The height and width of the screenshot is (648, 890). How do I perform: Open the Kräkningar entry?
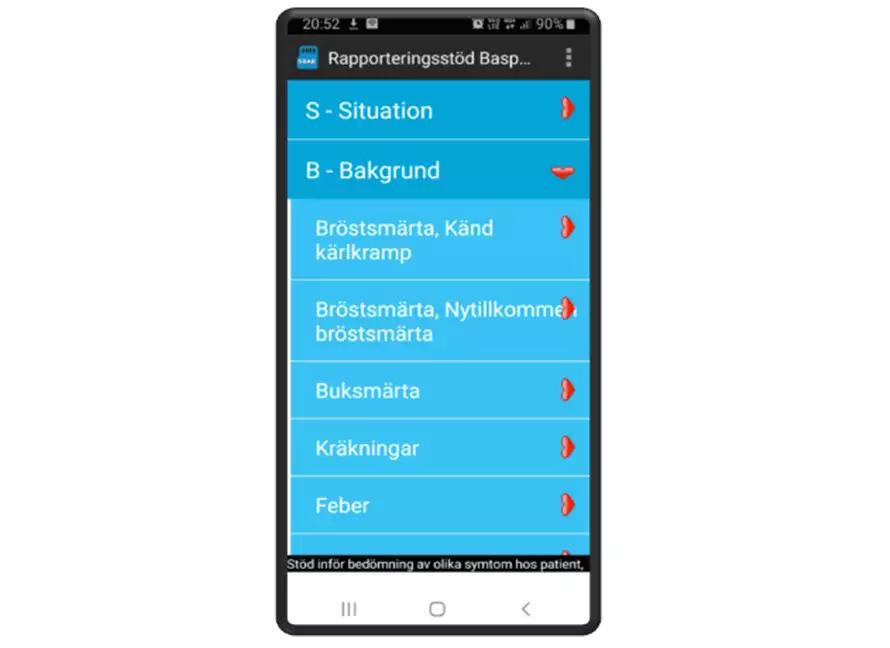[x=438, y=448]
